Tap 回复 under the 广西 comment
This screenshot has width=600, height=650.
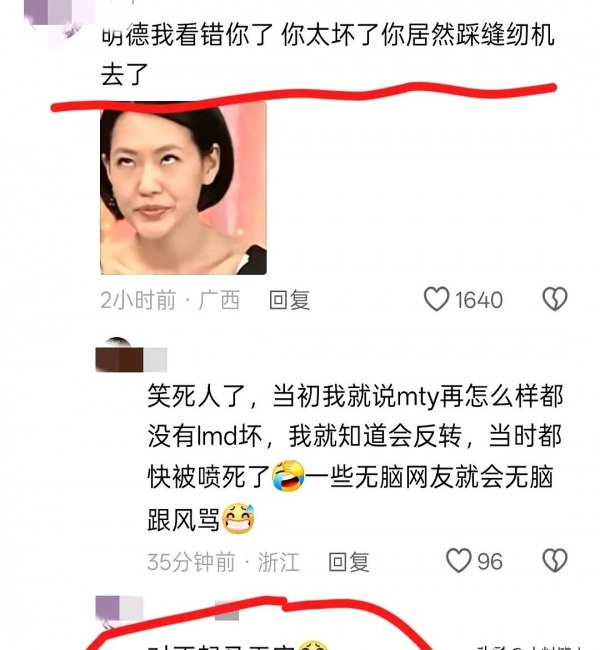tap(289, 299)
